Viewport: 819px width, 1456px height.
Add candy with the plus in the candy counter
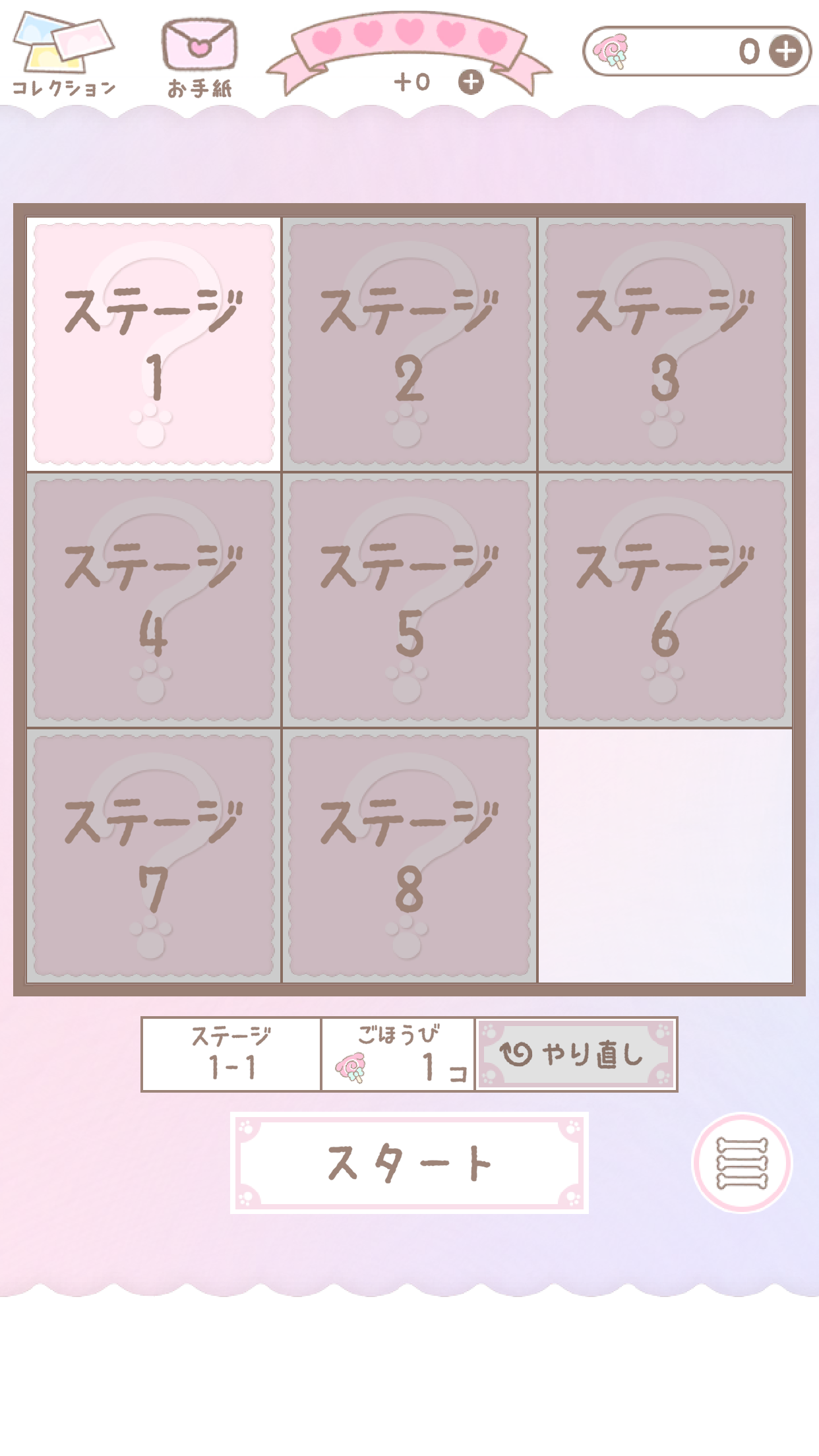pyautogui.click(x=786, y=51)
